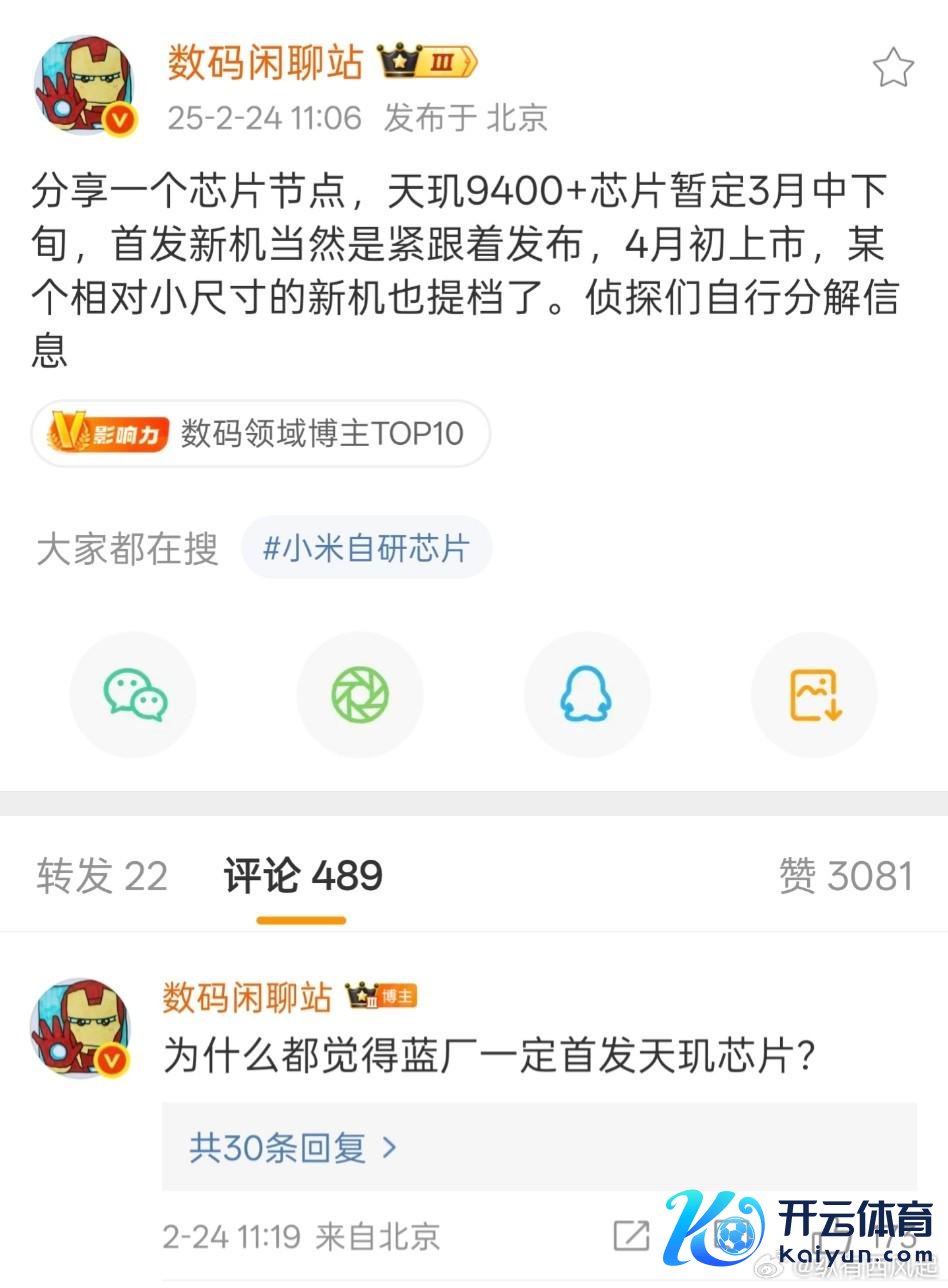Share this post to QQ
Image resolution: width=948 pixels, height=1288 pixels.
[x=586, y=695]
